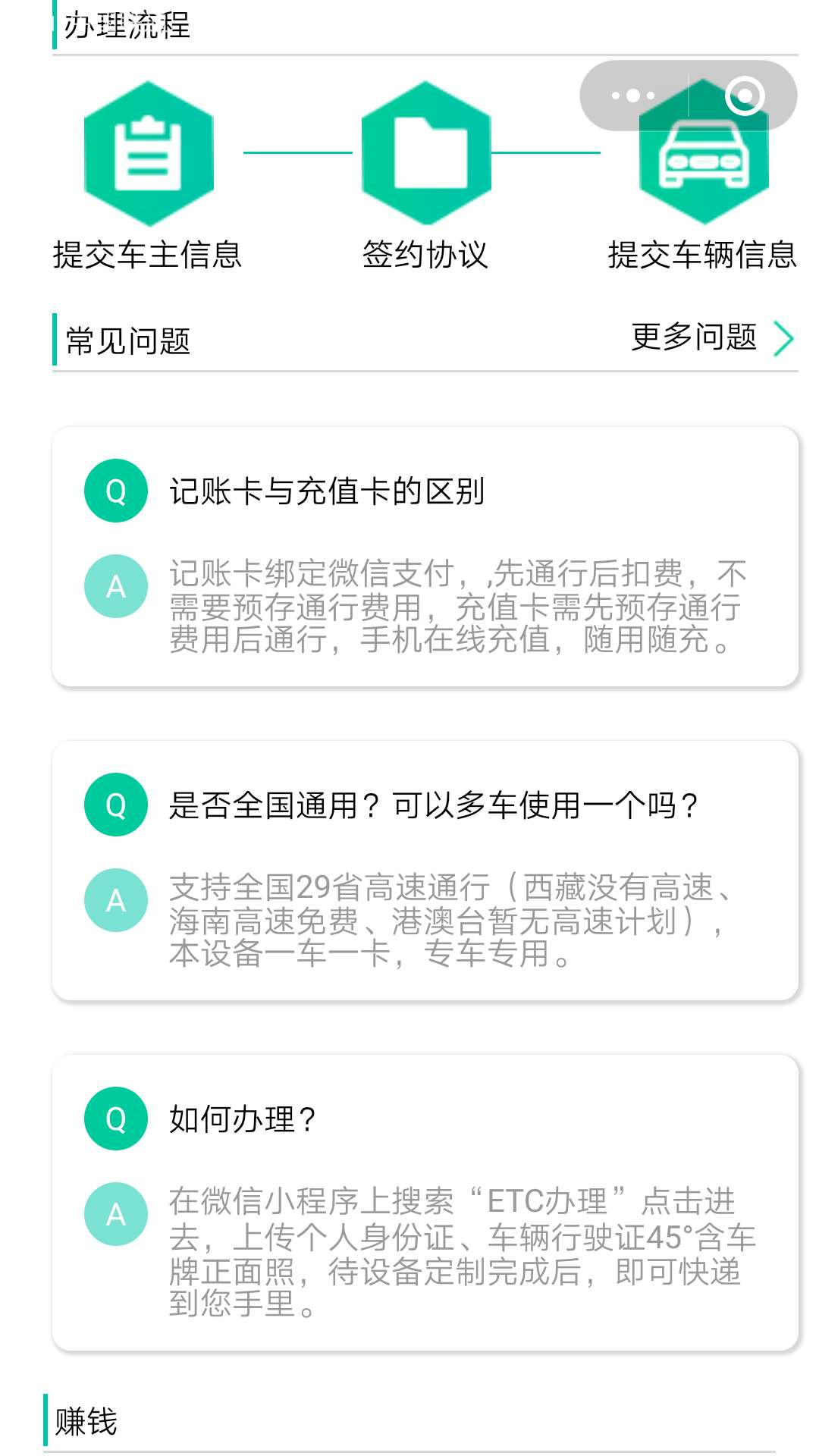Viewport: 819px width, 1456px height.
Task: Click the circular capsule button in top-right
Action: click(x=747, y=96)
